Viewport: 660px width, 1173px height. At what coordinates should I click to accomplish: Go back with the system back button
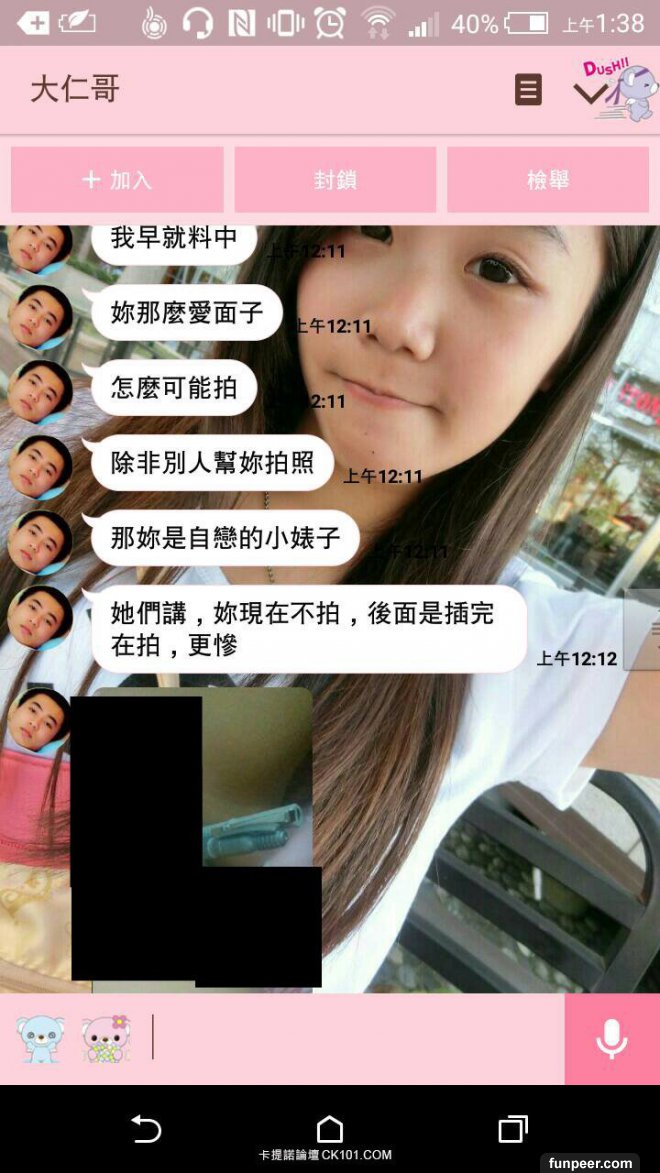coord(146,1129)
